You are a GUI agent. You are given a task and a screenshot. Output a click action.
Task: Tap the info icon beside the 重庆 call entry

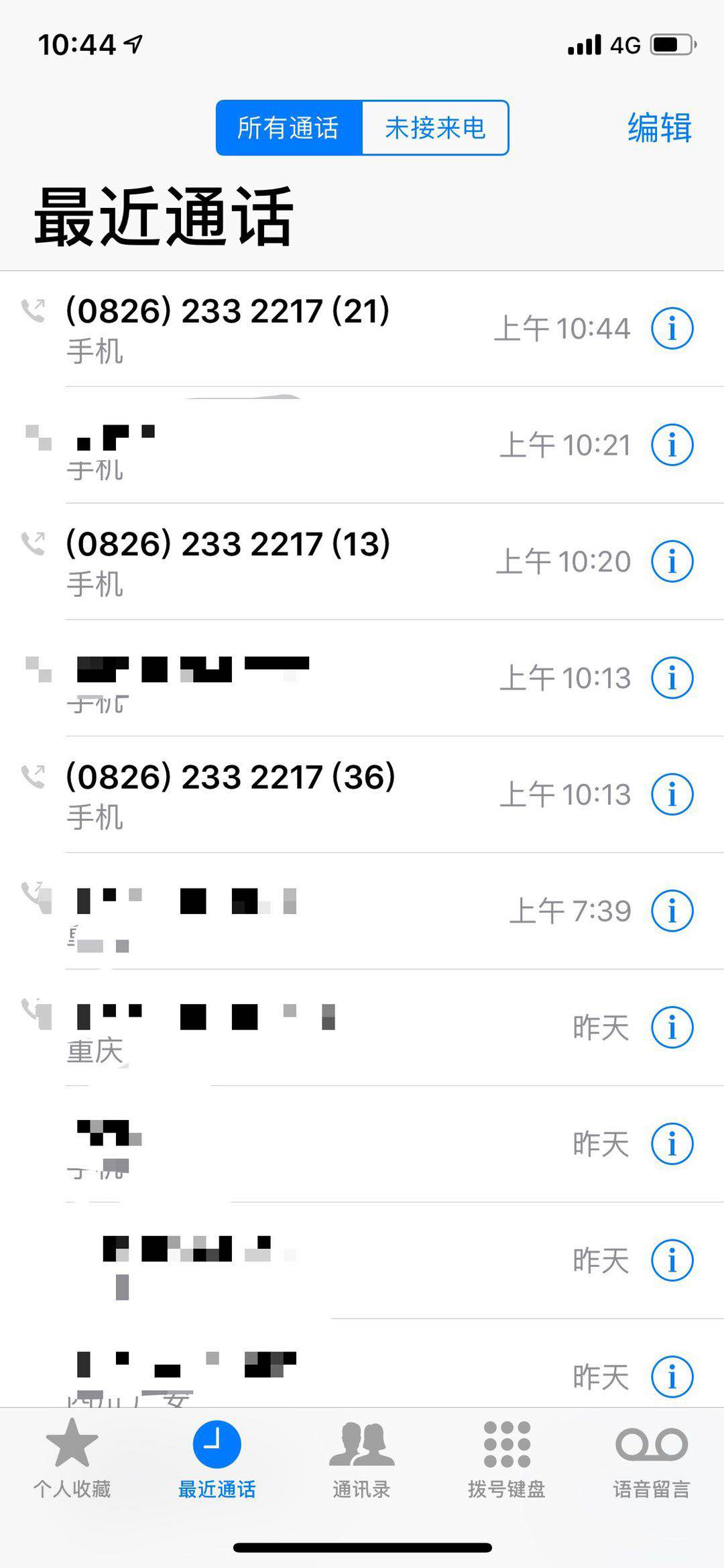click(x=671, y=1026)
